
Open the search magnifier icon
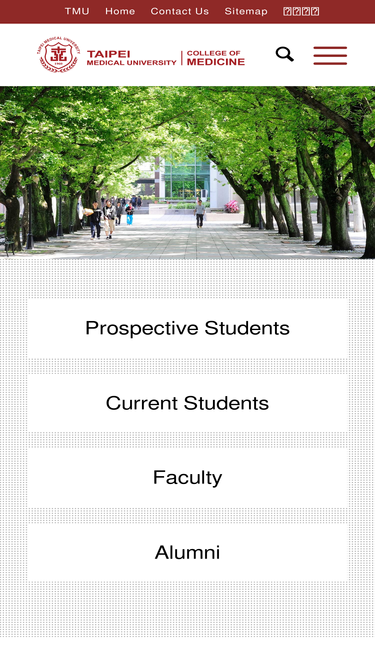[284, 54]
